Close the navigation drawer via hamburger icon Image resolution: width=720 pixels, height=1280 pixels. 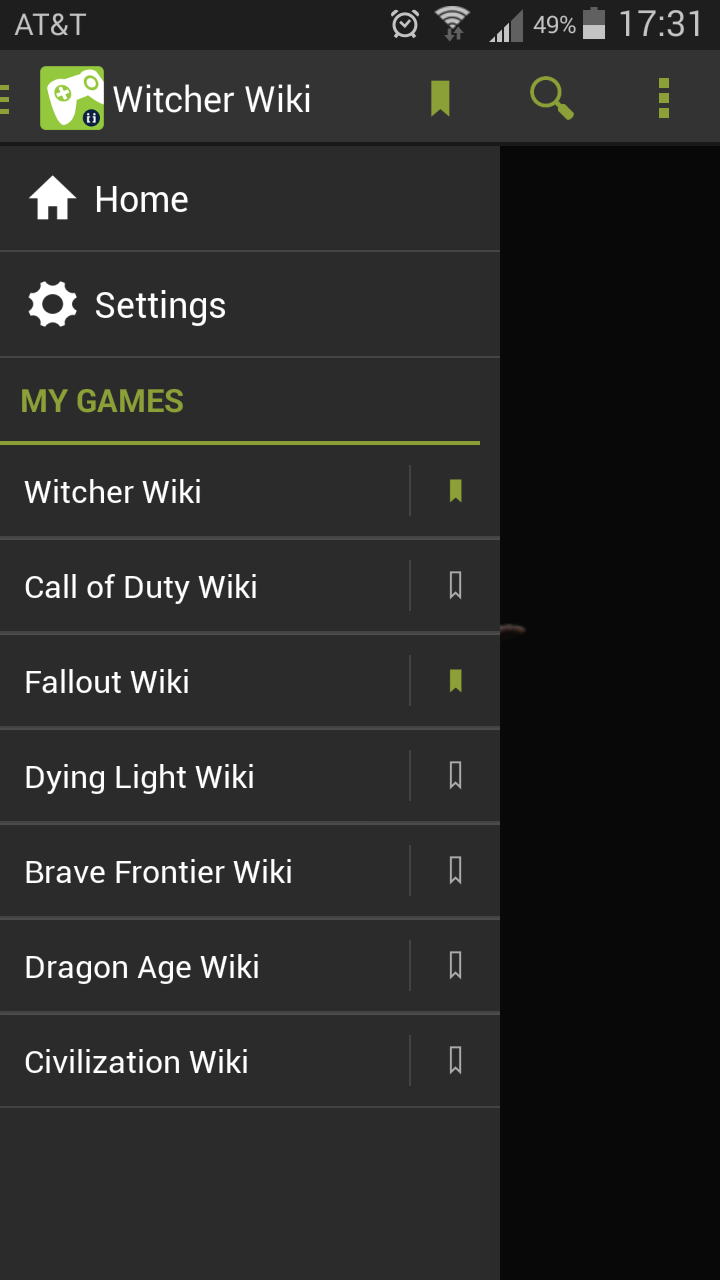coord(8,99)
